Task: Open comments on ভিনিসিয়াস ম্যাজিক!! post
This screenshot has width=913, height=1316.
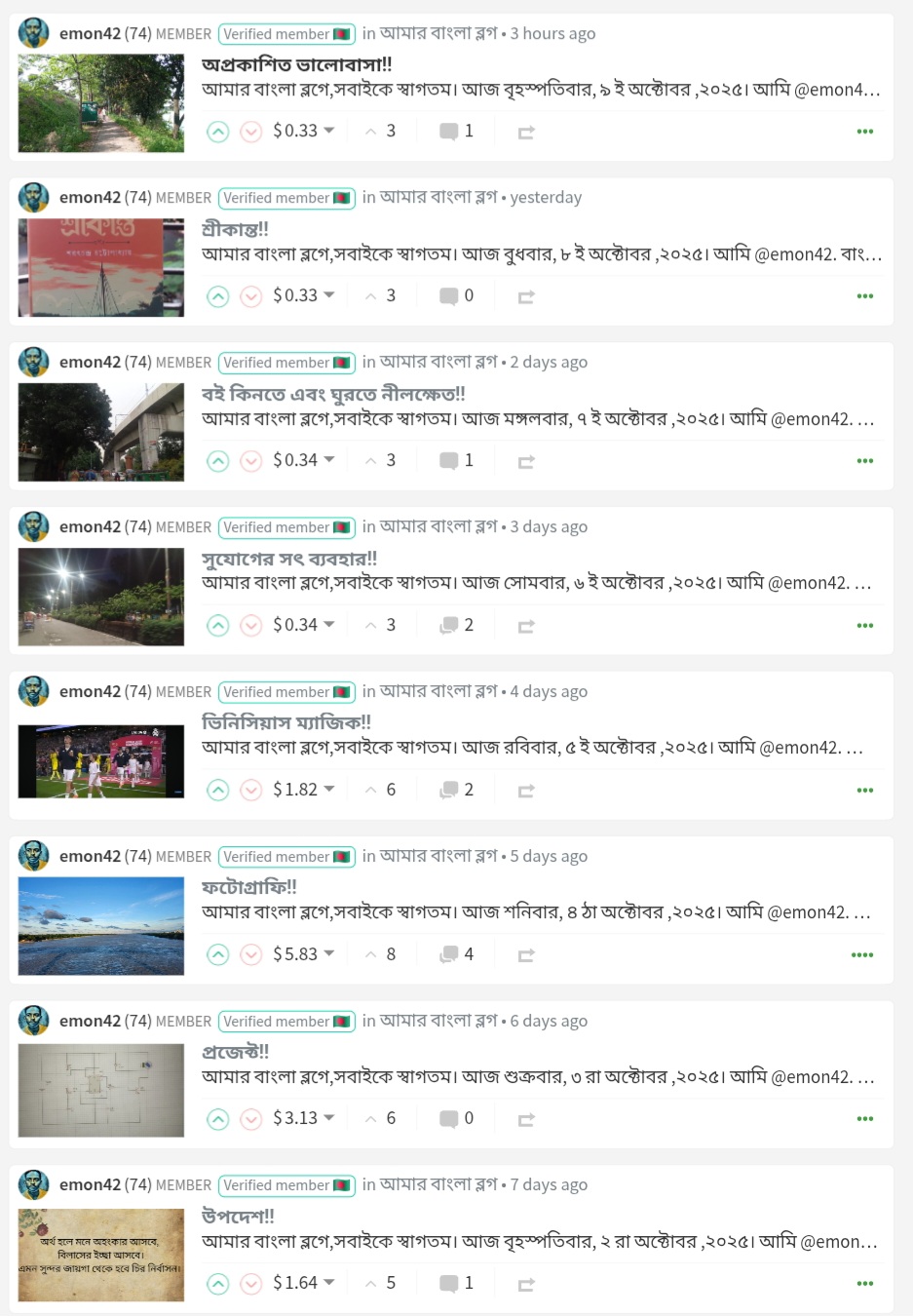Action: click(456, 790)
